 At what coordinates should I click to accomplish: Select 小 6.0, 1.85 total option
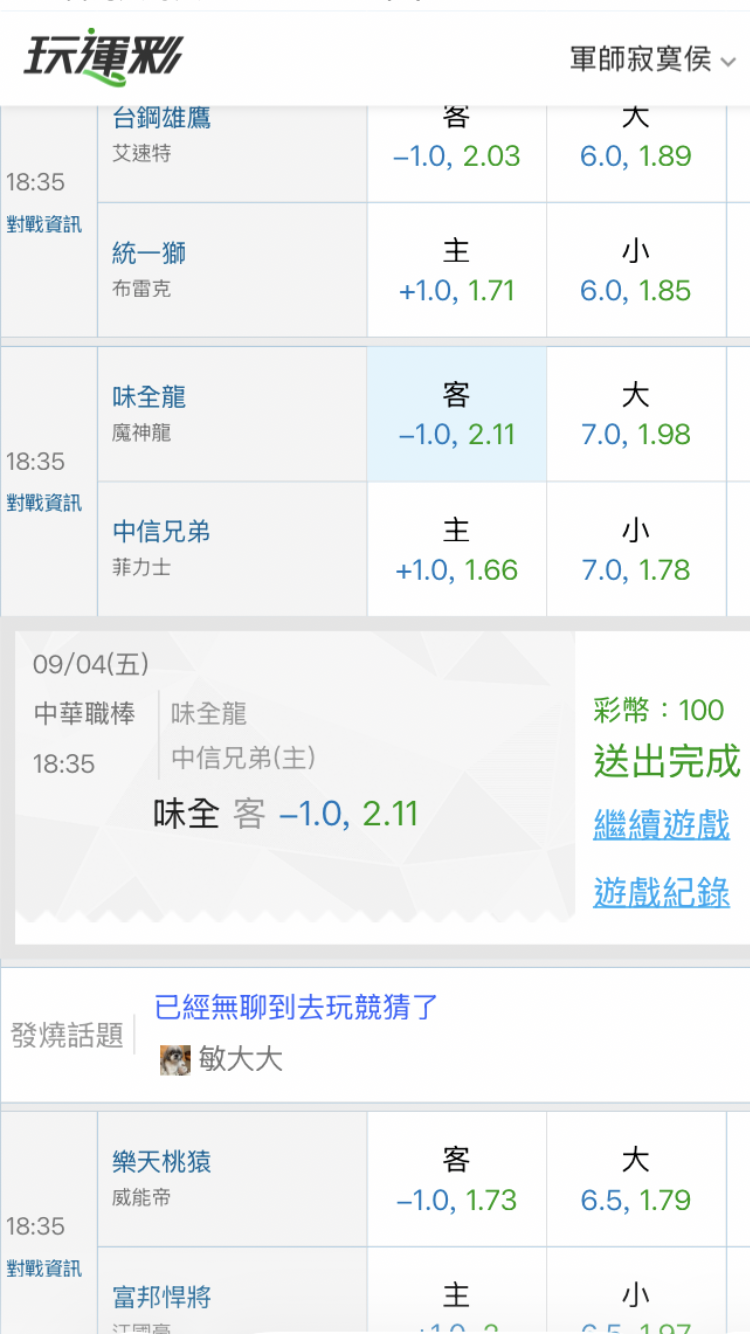(636, 270)
